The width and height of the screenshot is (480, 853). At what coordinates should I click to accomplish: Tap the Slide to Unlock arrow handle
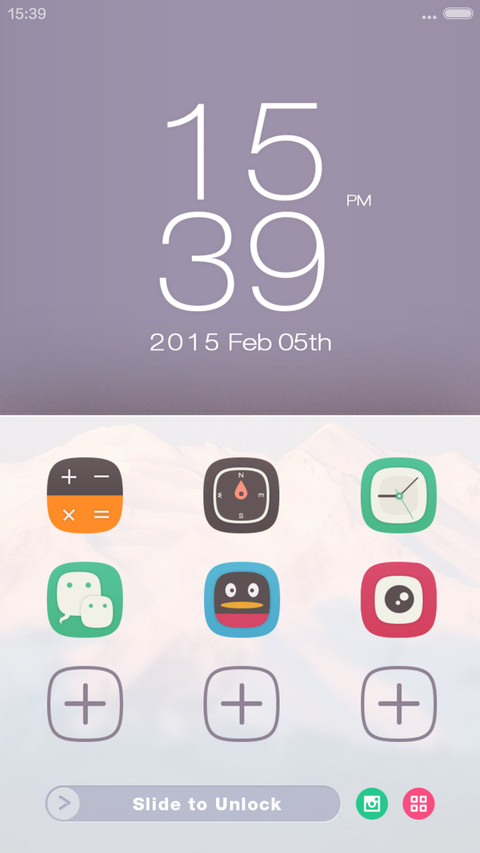64,803
